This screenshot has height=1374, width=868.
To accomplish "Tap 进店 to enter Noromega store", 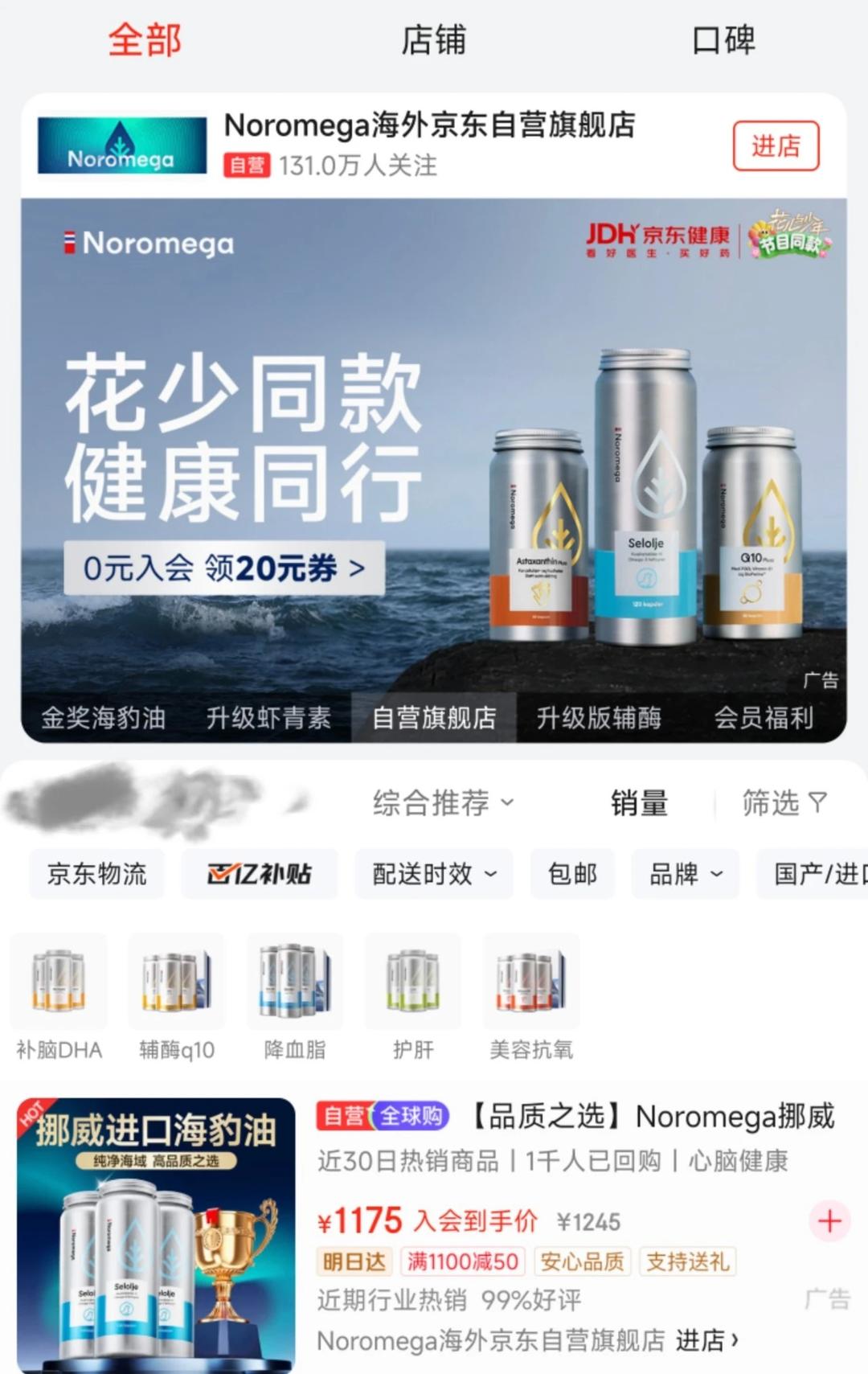I will point(775,146).
